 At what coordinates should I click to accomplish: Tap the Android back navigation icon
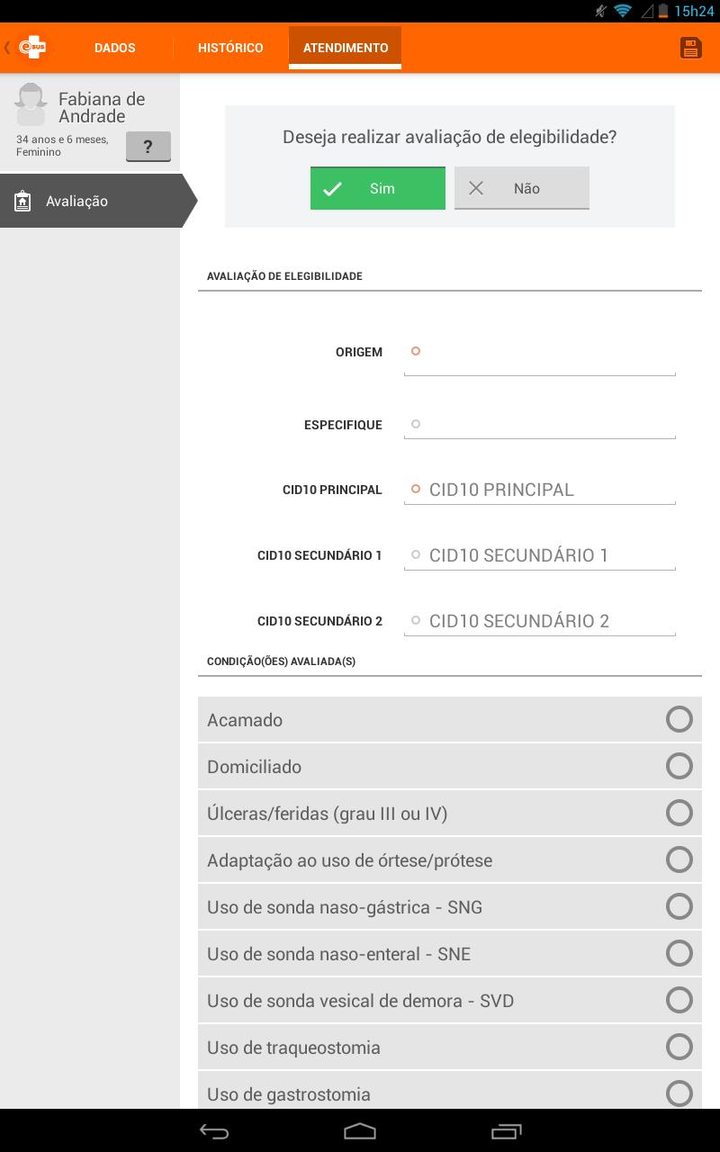pos(215,1131)
